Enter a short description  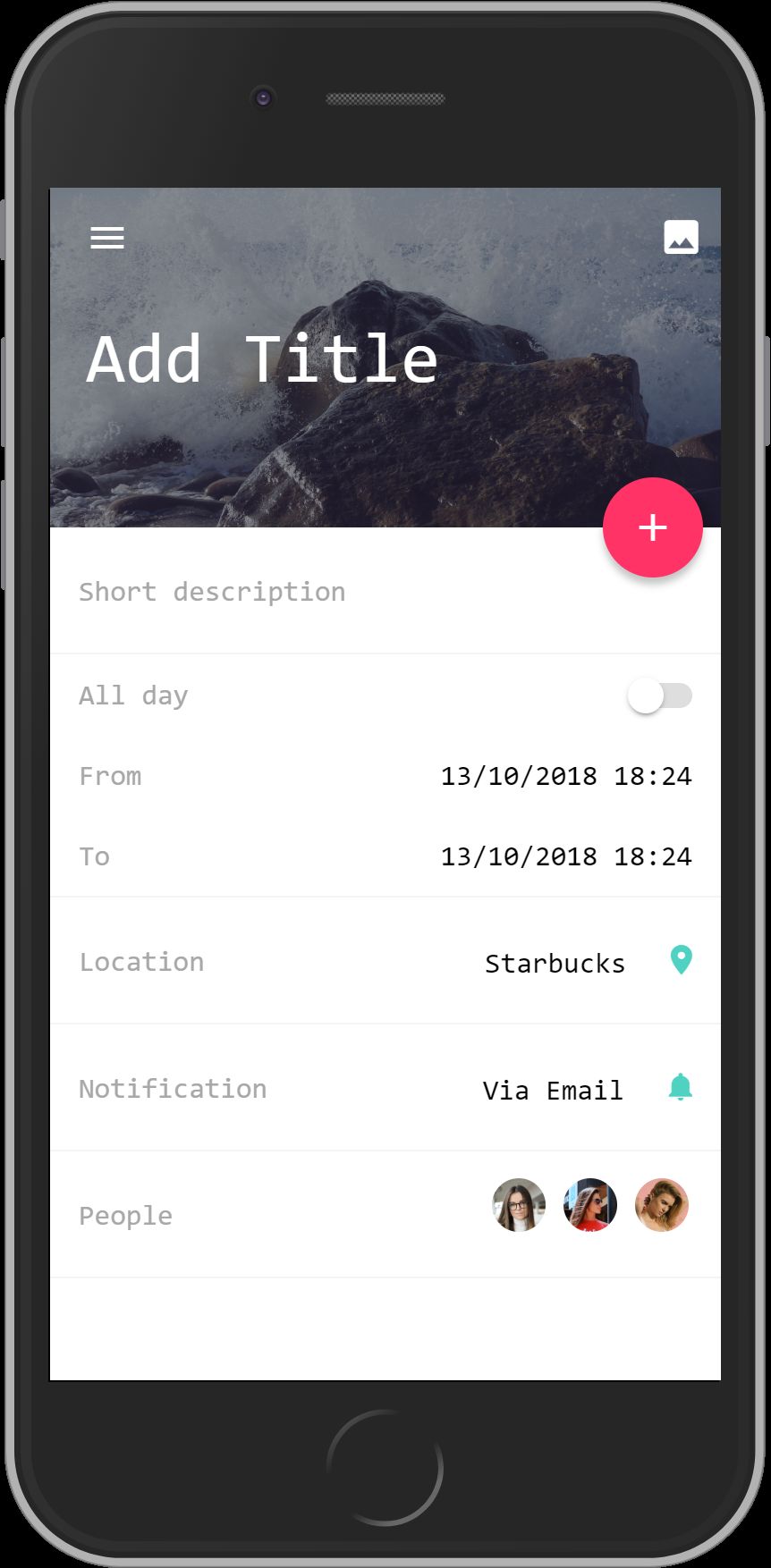[212, 592]
